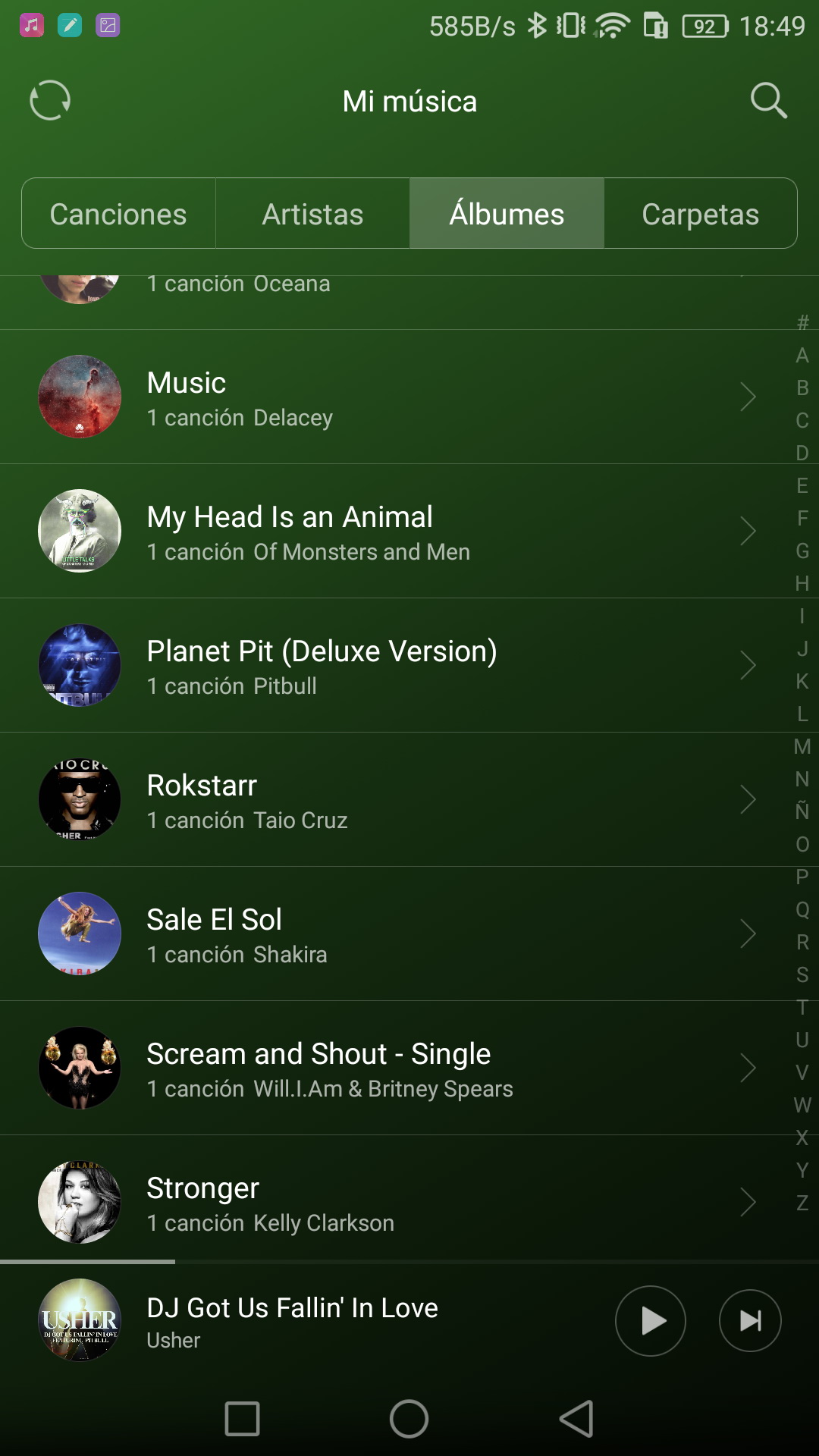Jump to letter S in the index

click(x=802, y=975)
